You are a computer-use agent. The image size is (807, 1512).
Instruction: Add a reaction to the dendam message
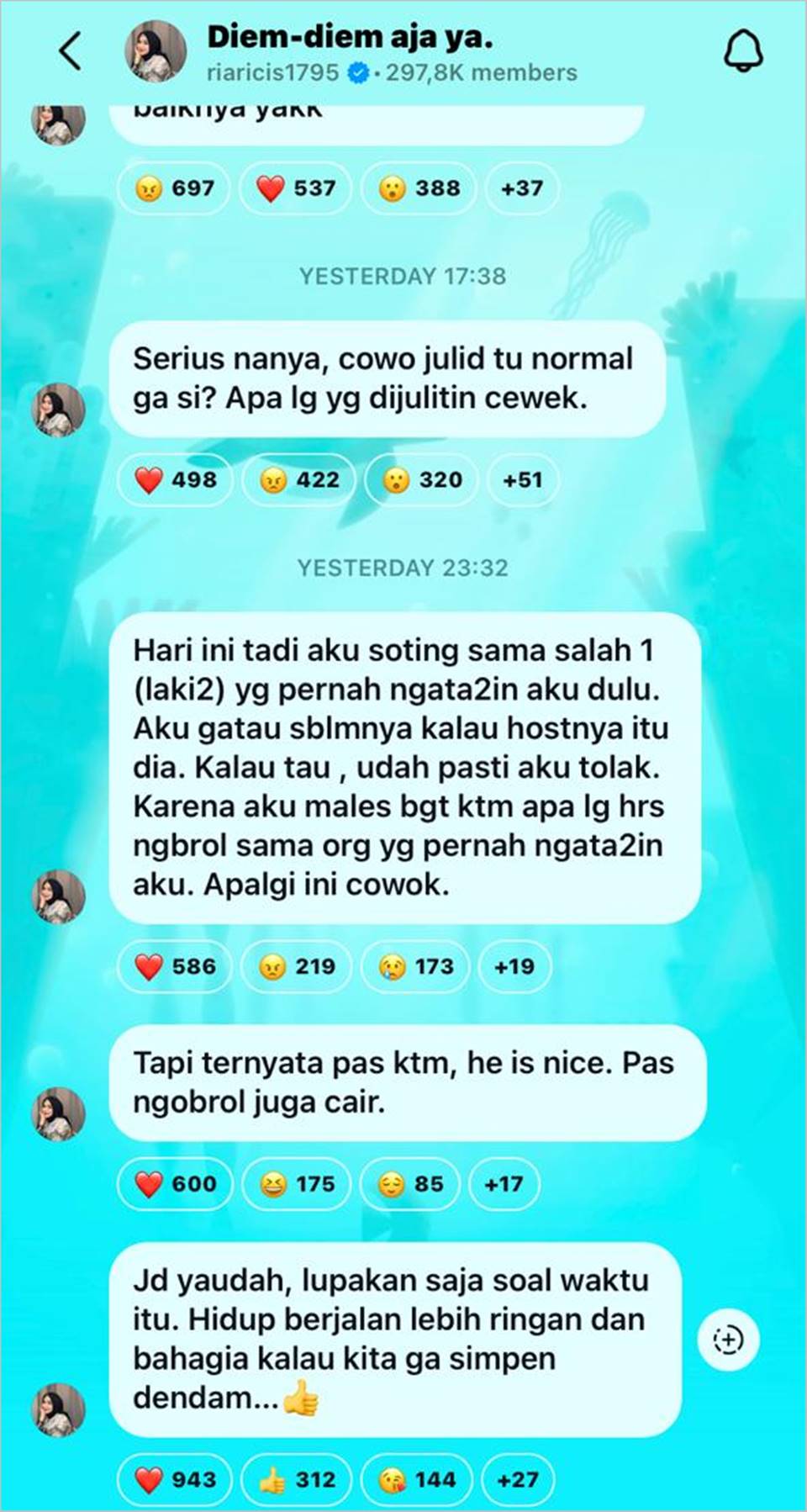tap(728, 1339)
